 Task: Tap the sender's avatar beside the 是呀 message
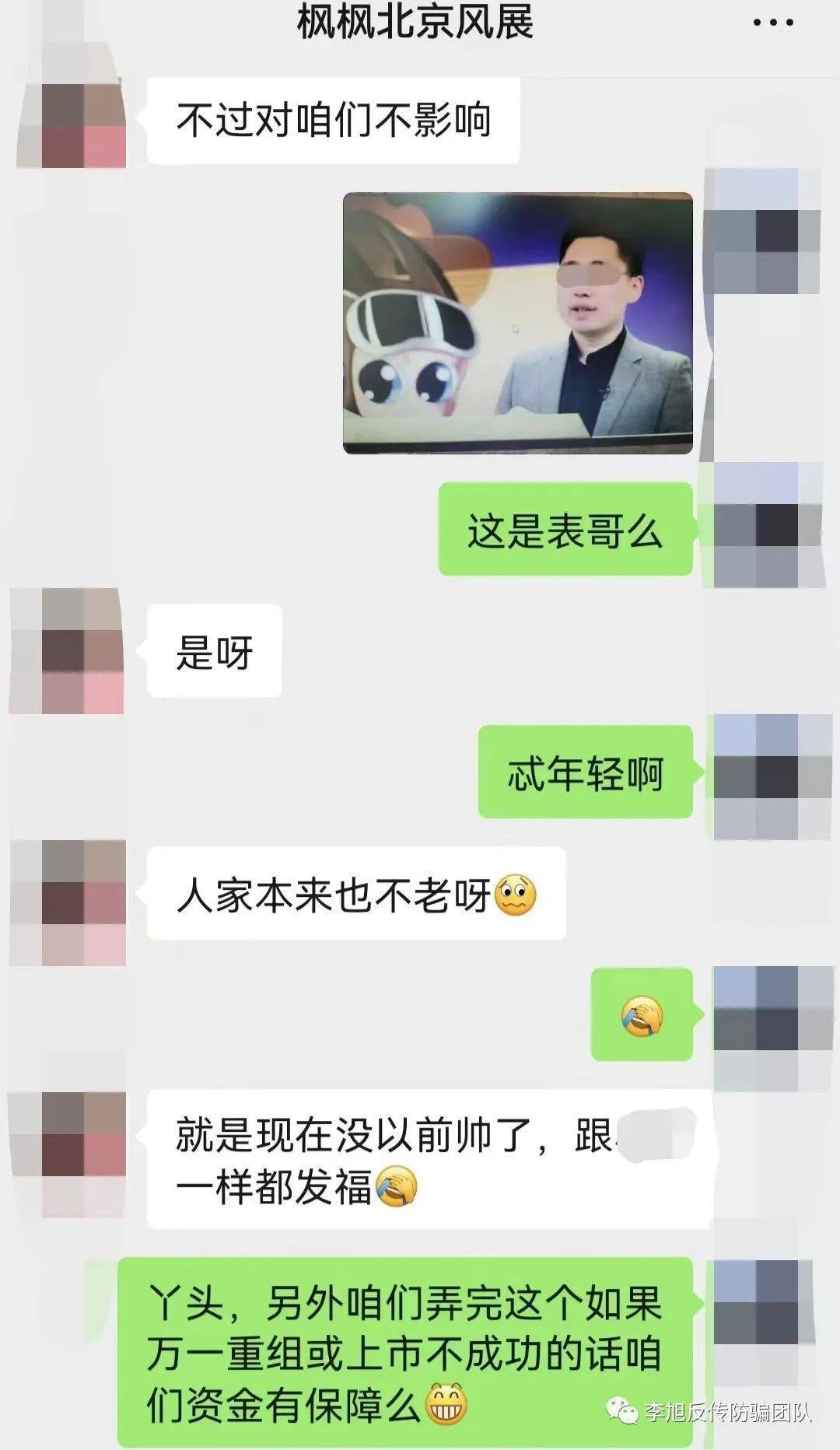click(68, 651)
